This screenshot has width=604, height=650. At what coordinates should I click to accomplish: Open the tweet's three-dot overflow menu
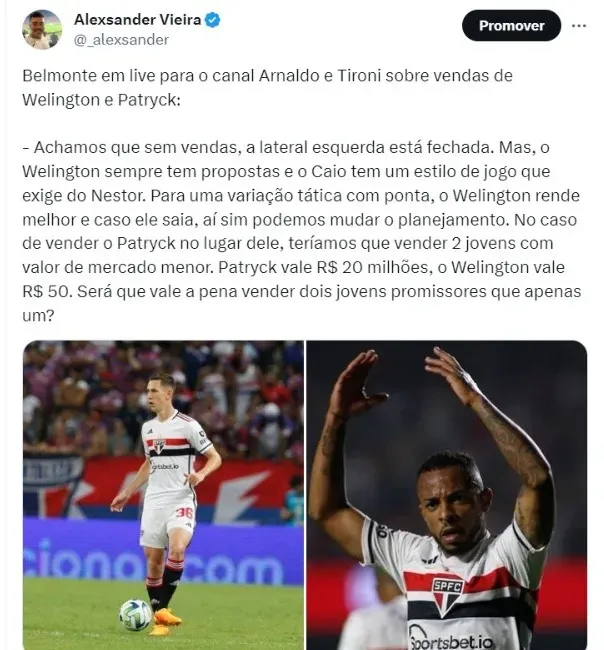[x=579, y=26]
